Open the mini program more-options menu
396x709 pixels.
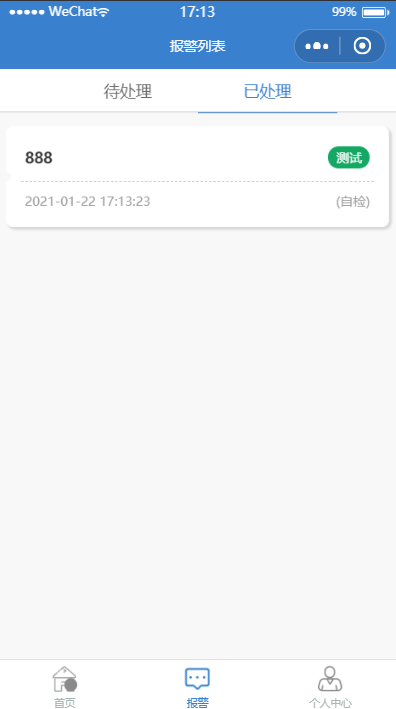coord(317,46)
